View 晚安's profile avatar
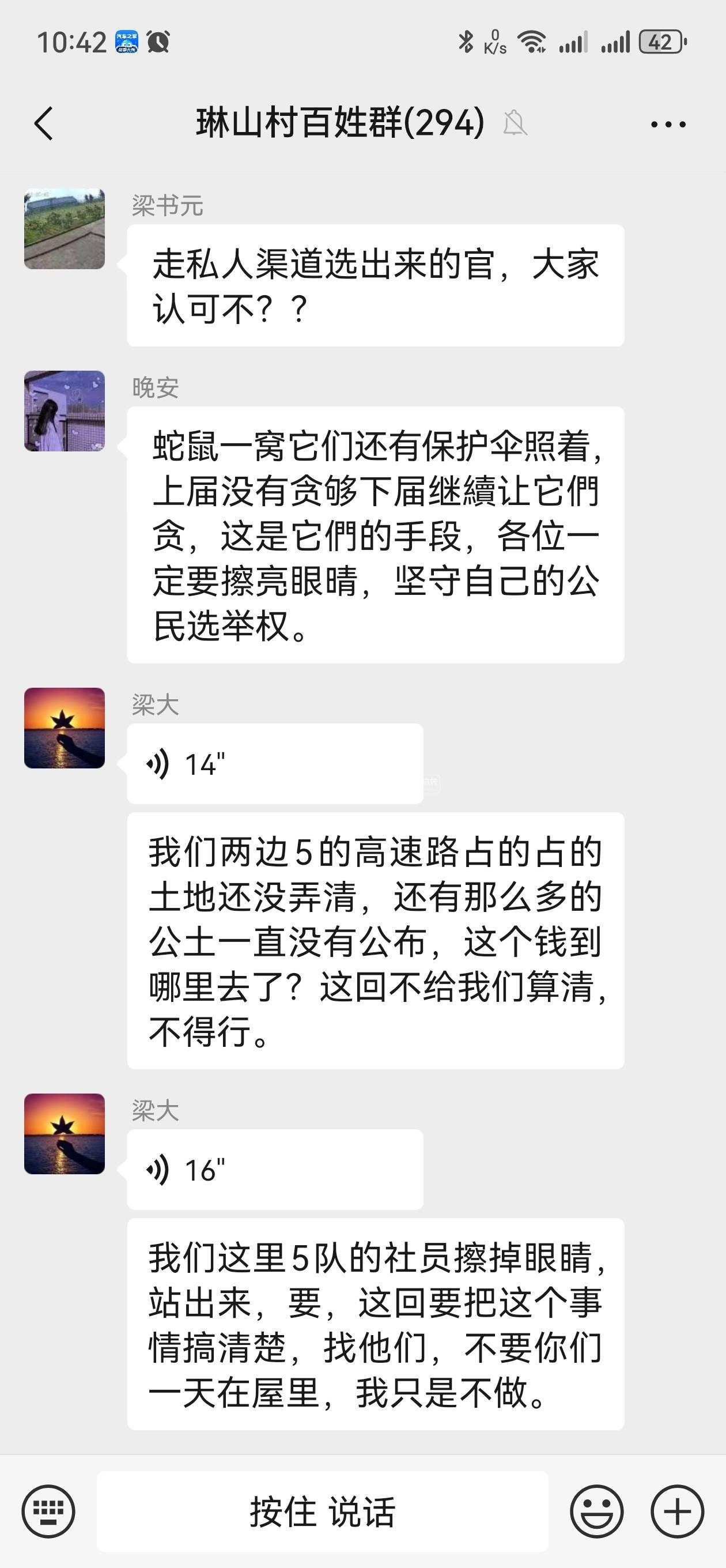This screenshot has width=726, height=1568. [x=65, y=411]
